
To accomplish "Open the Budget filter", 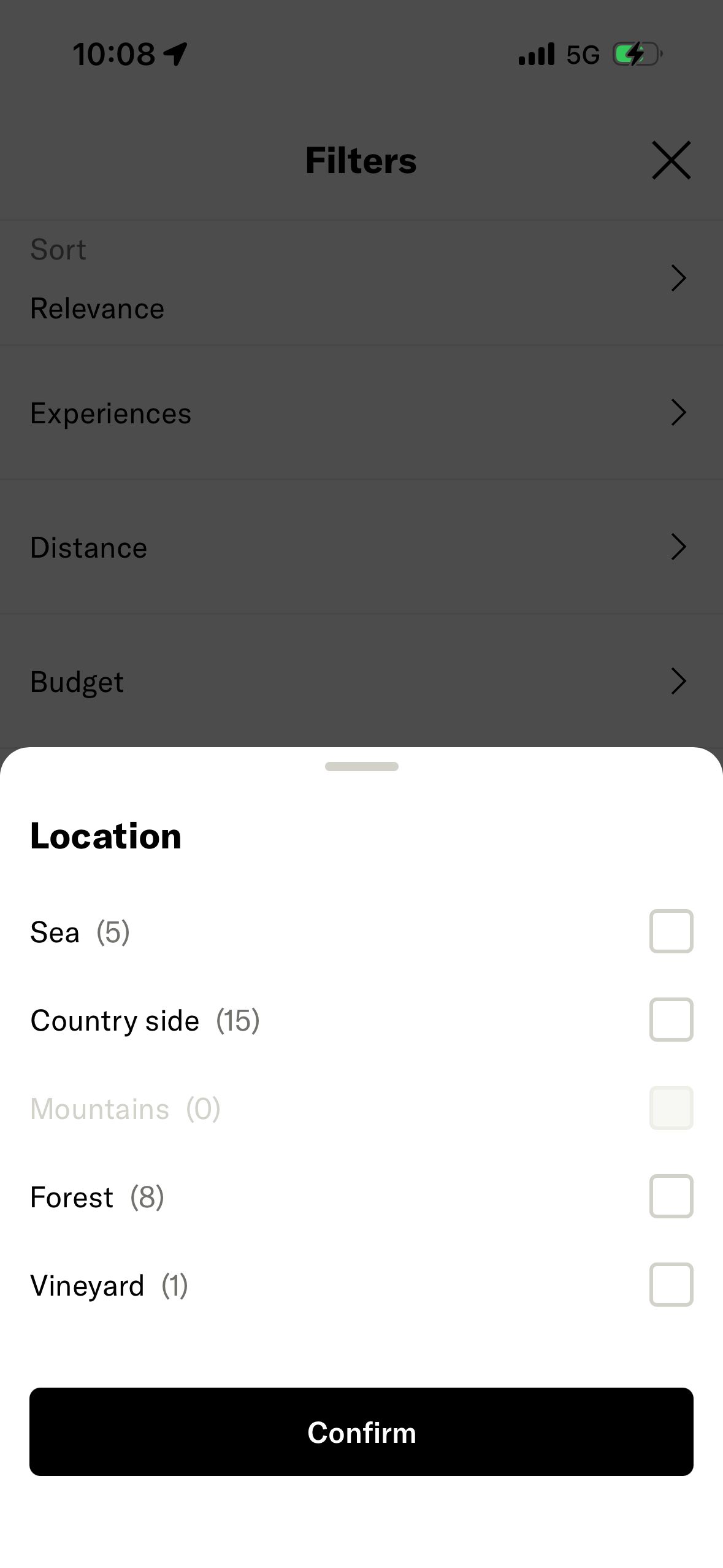I will 361,682.
